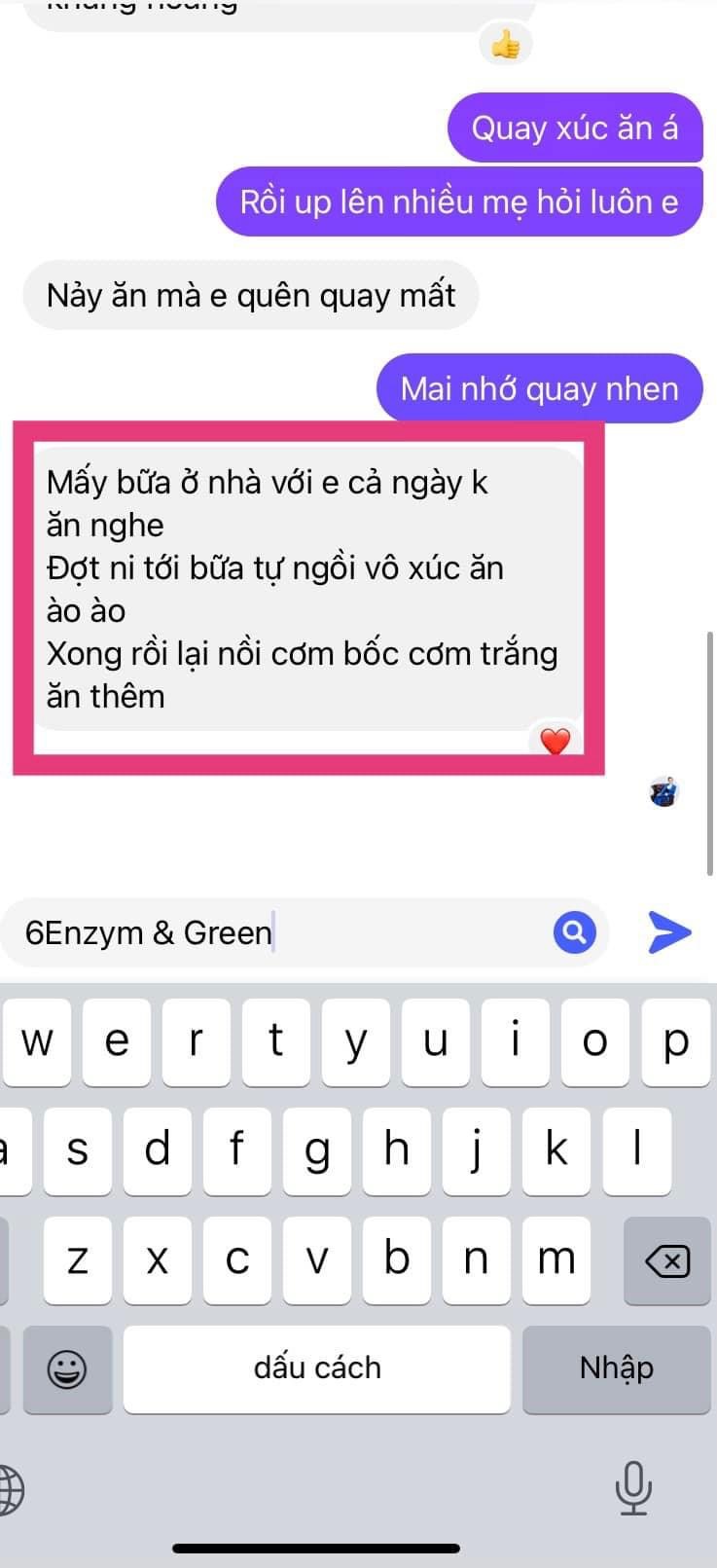Open the heart reaction on the message
Viewport: 717px width, 1568px height.
point(555,742)
